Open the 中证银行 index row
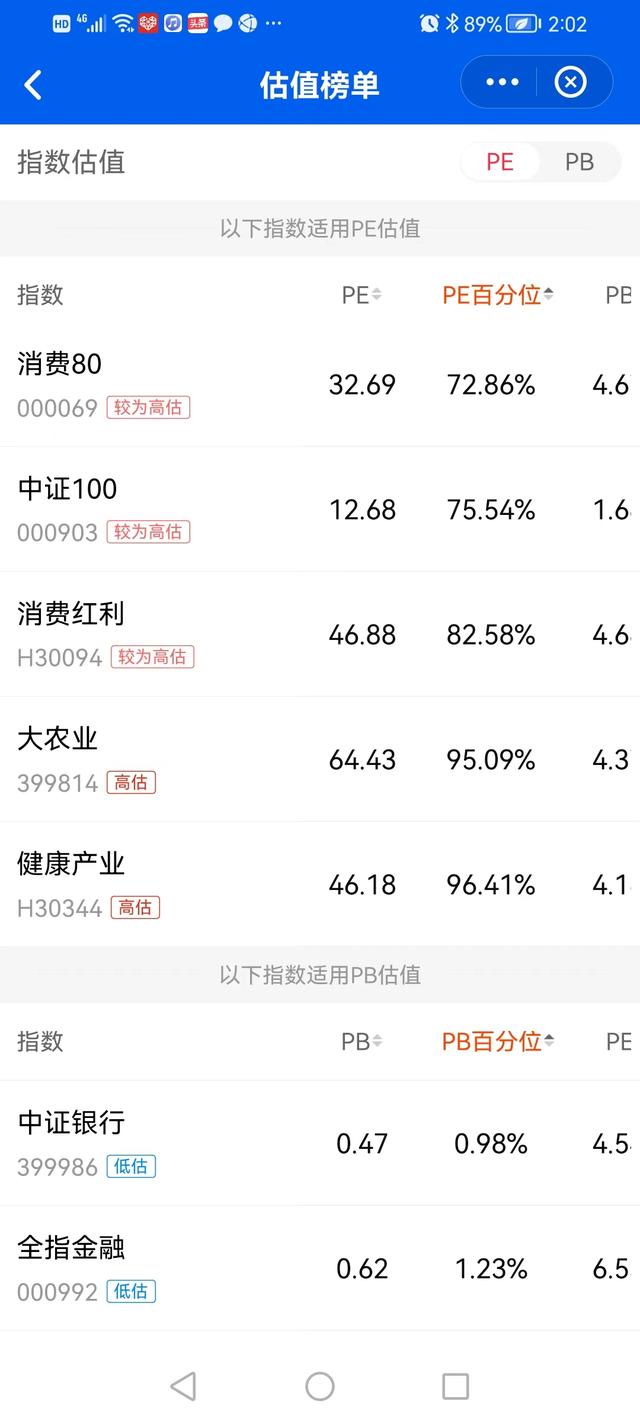 coord(320,1143)
